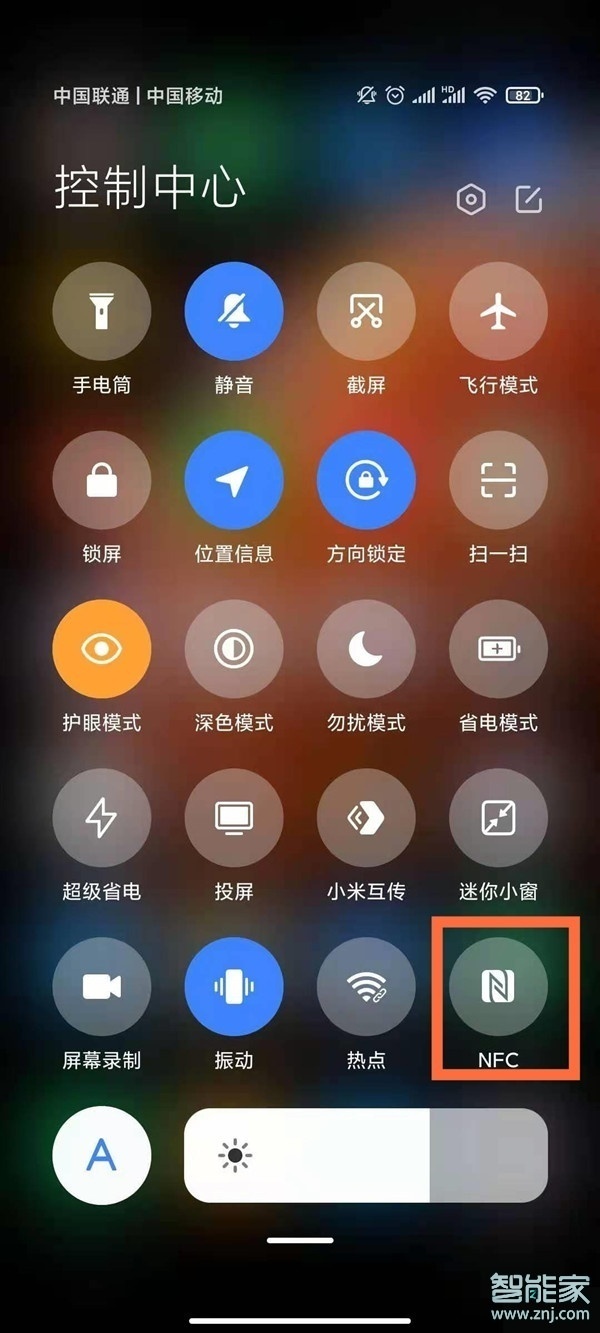This screenshot has width=600, height=1333.
Task: Toggle auto brightness A button
Action: click(x=102, y=1155)
